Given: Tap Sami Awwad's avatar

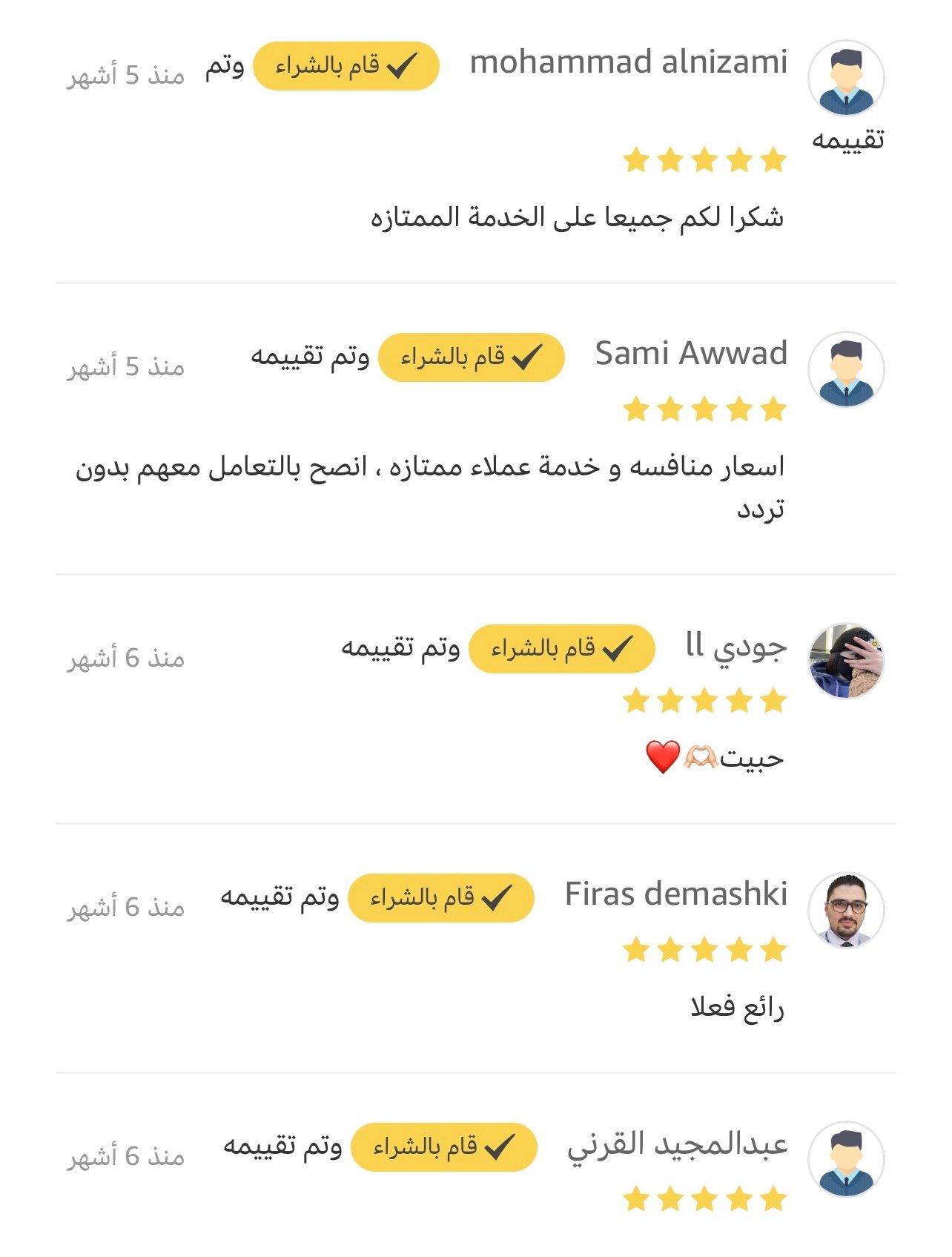Looking at the screenshot, I should [846, 369].
